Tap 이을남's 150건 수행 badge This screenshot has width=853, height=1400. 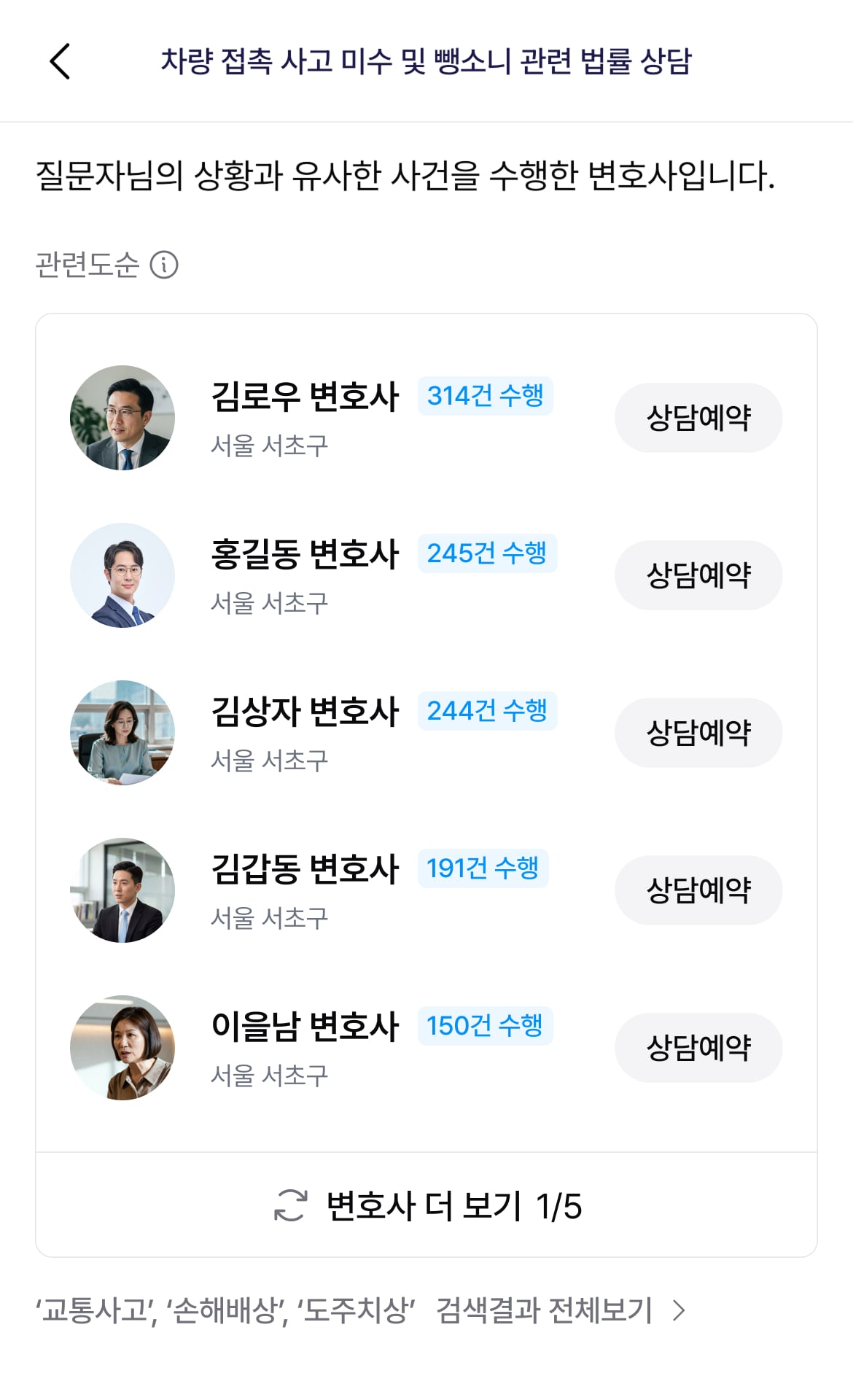click(x=486, y=1027)
